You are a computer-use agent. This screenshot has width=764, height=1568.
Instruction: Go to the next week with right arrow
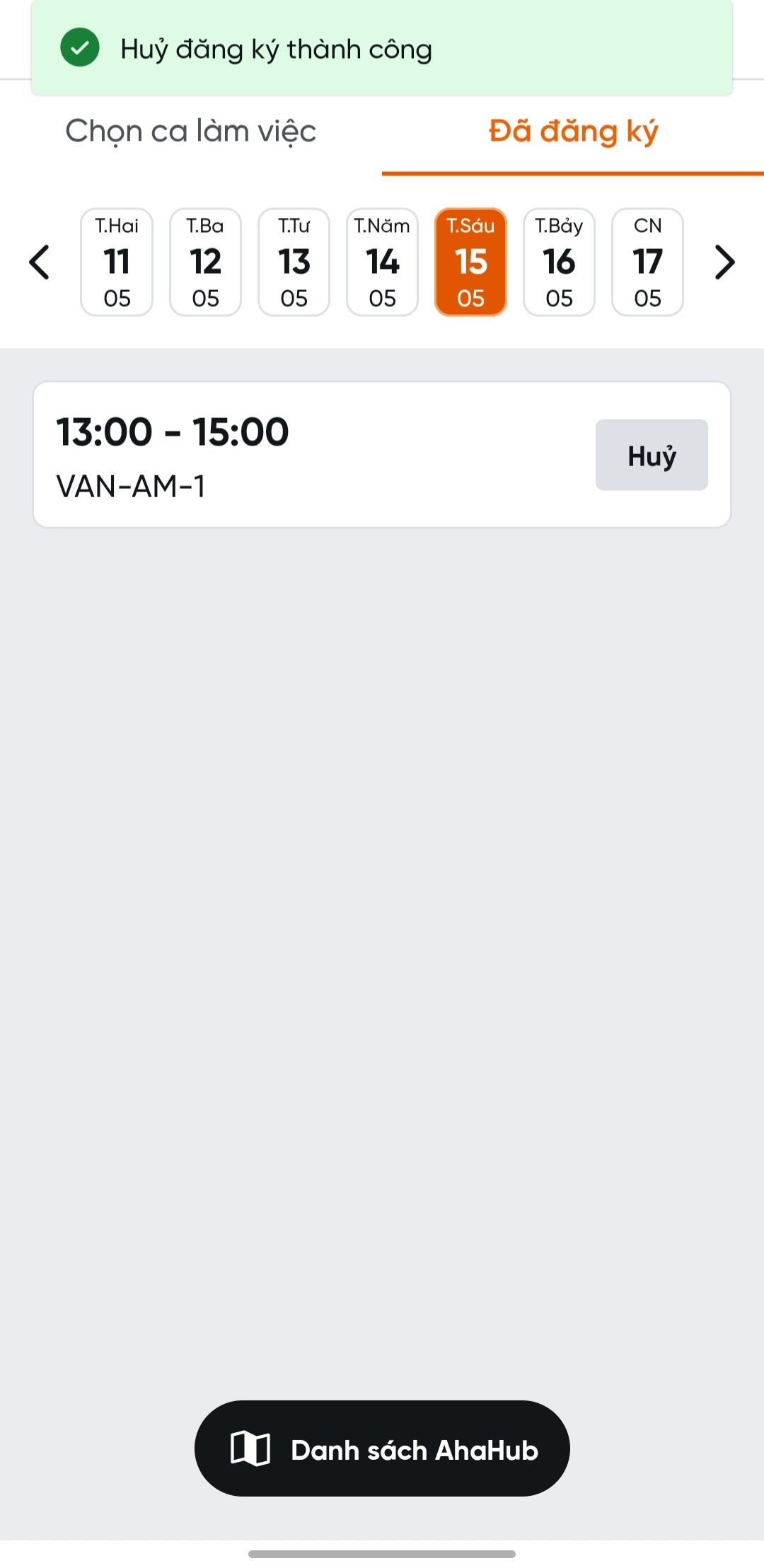coord(724,262)
